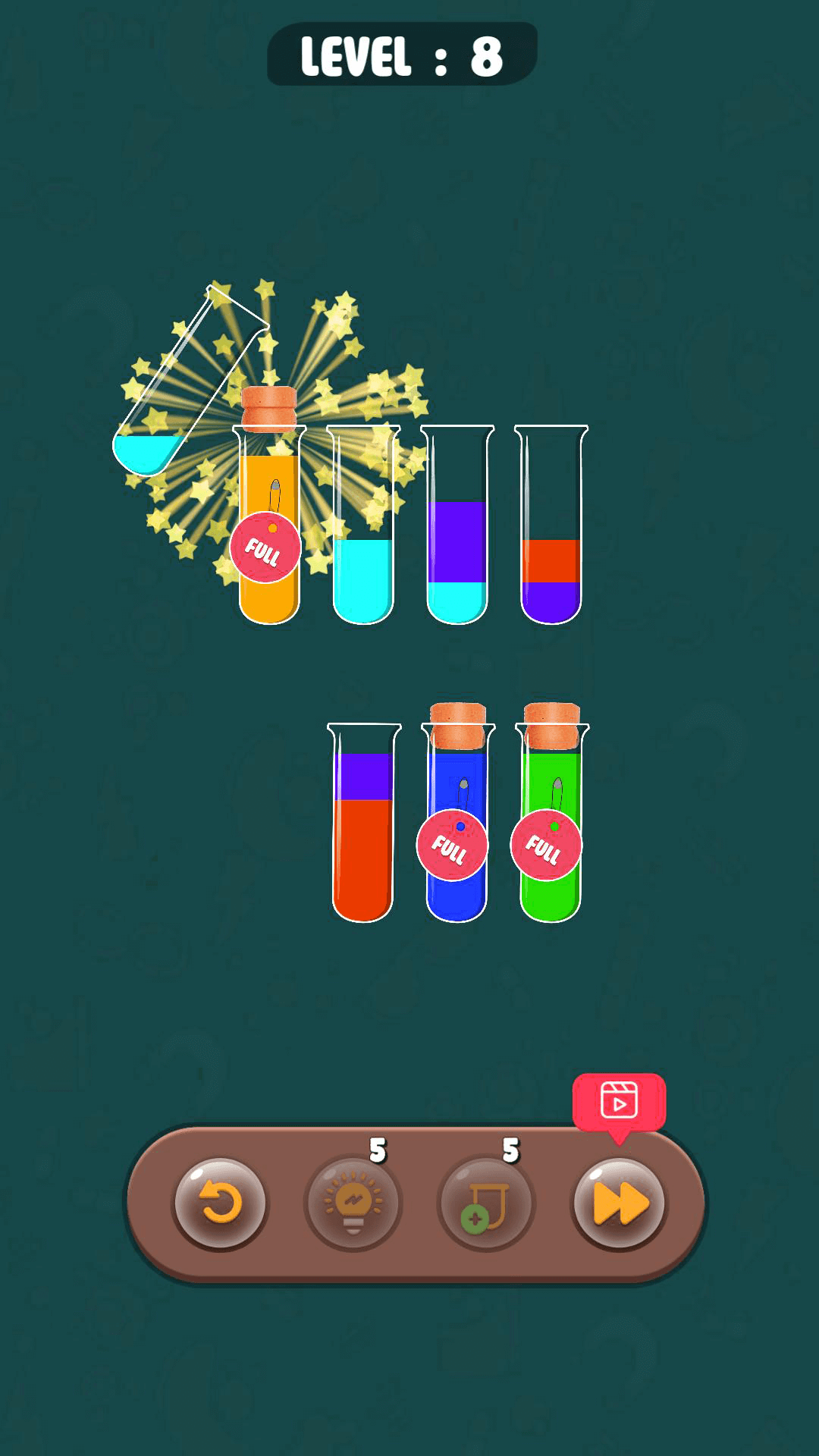Add an extra empty tube

[486, 1203]
